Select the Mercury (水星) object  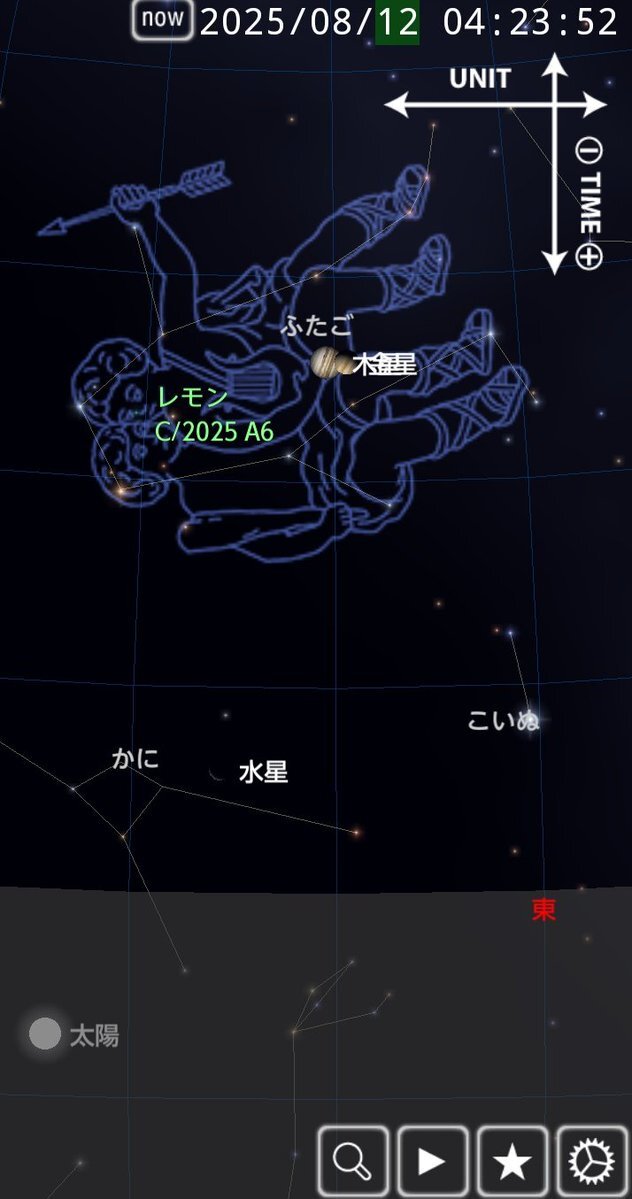click(x=262, y=772)
